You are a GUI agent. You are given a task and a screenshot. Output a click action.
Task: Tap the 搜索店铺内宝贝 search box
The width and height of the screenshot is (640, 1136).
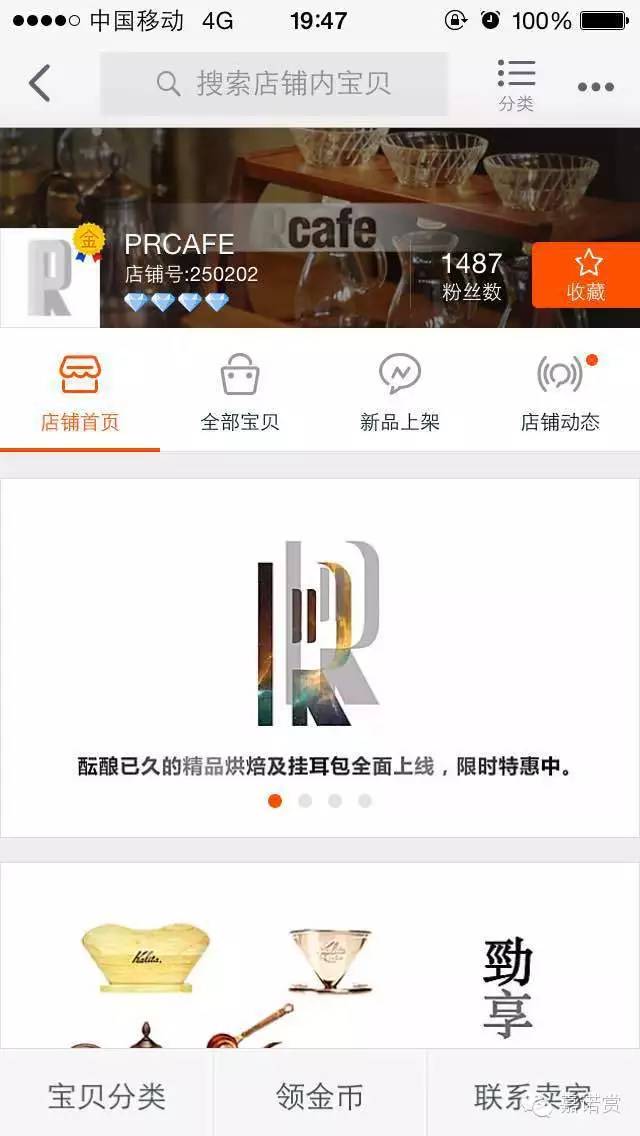point(274,84)
